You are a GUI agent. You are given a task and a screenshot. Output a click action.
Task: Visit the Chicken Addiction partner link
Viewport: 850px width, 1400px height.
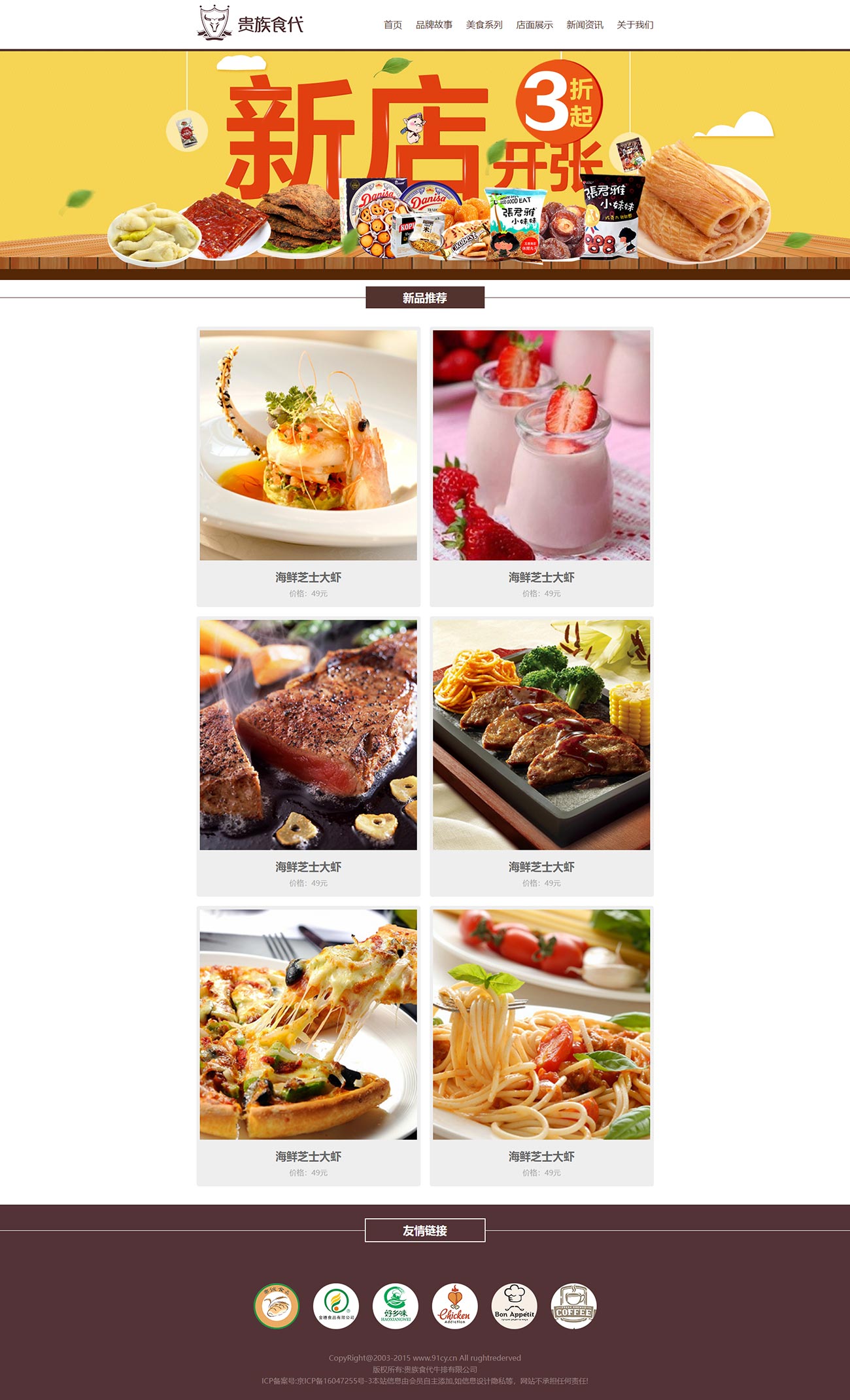coord(455,1306)
